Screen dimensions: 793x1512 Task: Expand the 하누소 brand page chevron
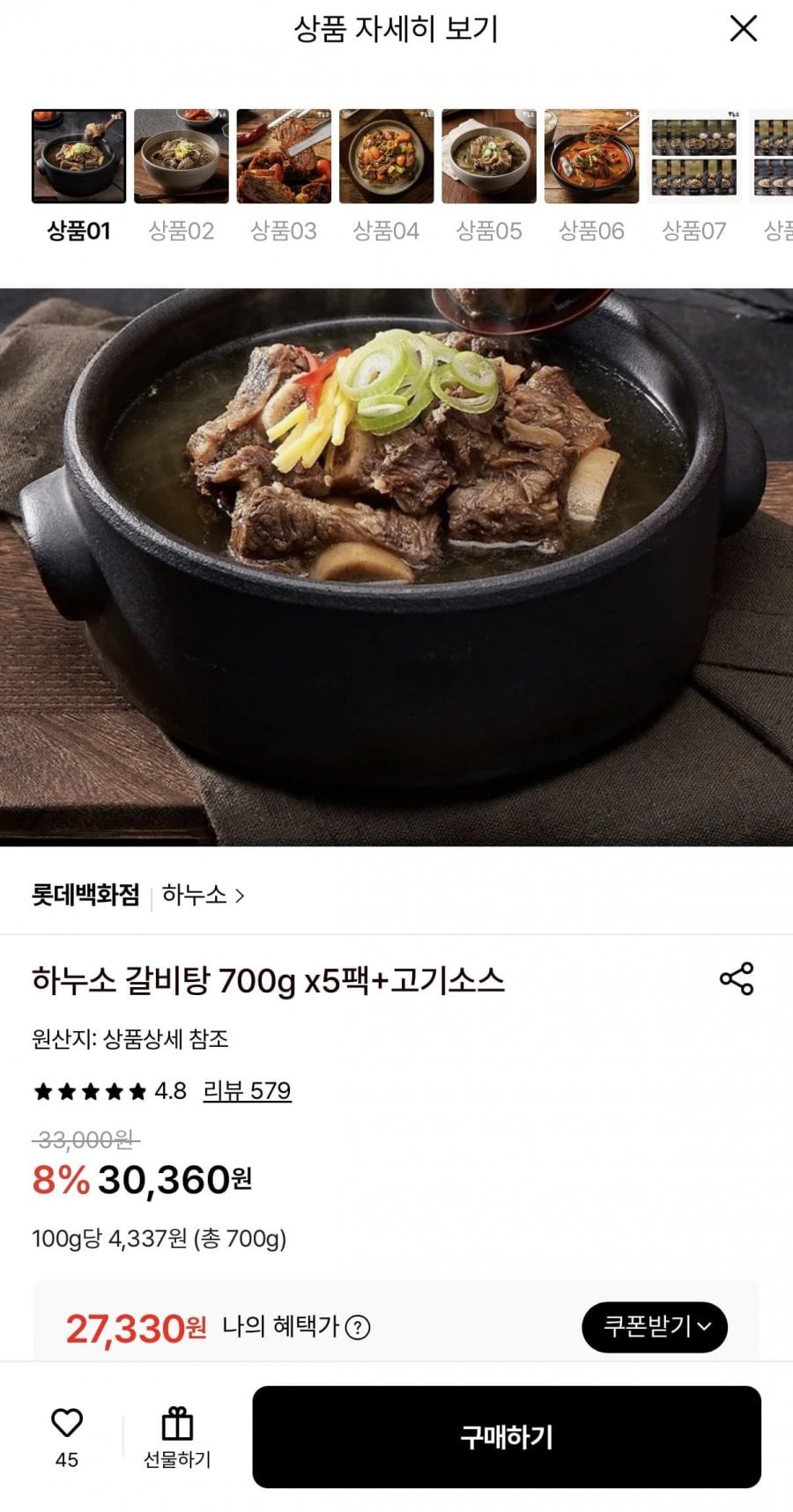click(x=242, y=895)
